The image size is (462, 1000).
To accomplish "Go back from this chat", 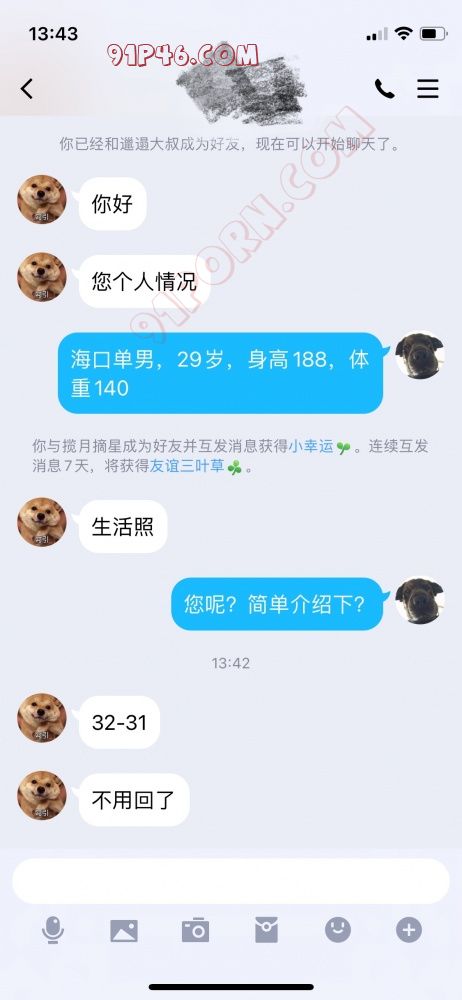I will (26, 89).
